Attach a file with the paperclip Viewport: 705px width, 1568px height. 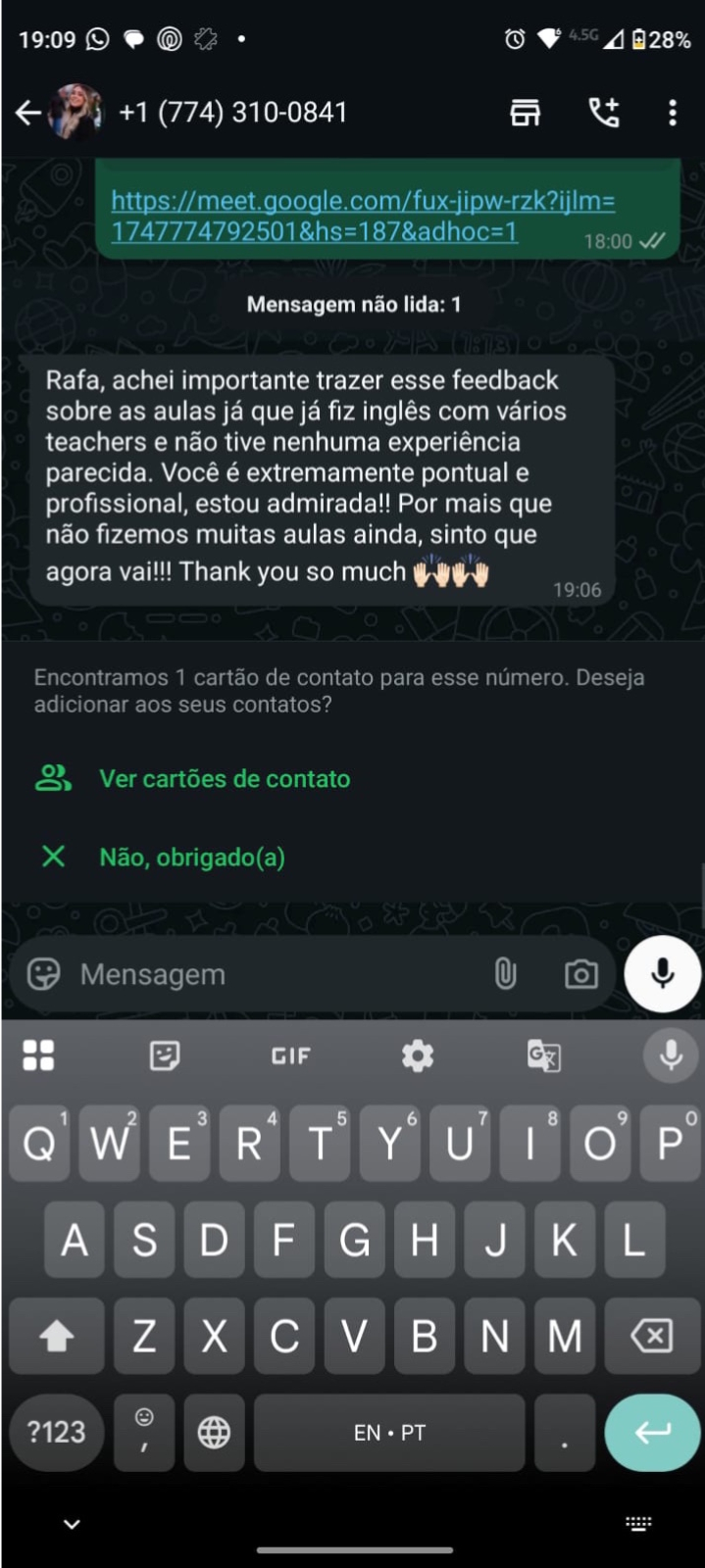[x=505, y=974]
